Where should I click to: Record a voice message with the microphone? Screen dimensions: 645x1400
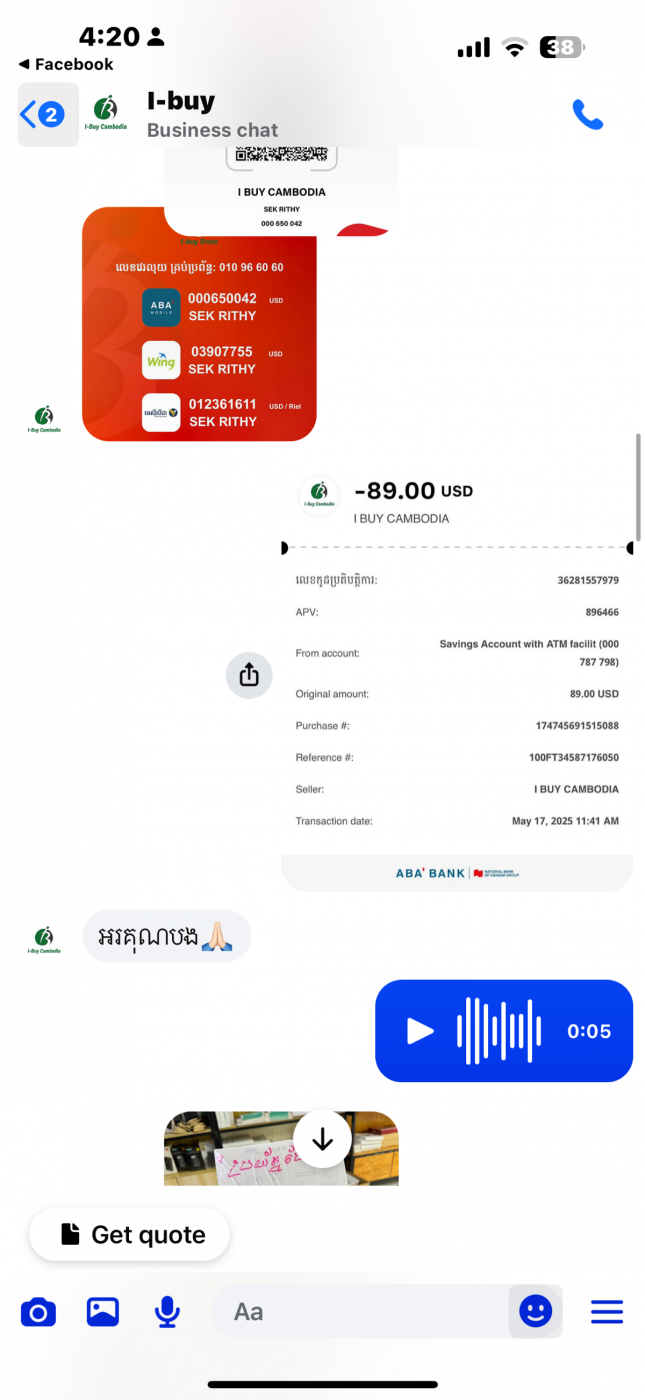point(168,1311)
